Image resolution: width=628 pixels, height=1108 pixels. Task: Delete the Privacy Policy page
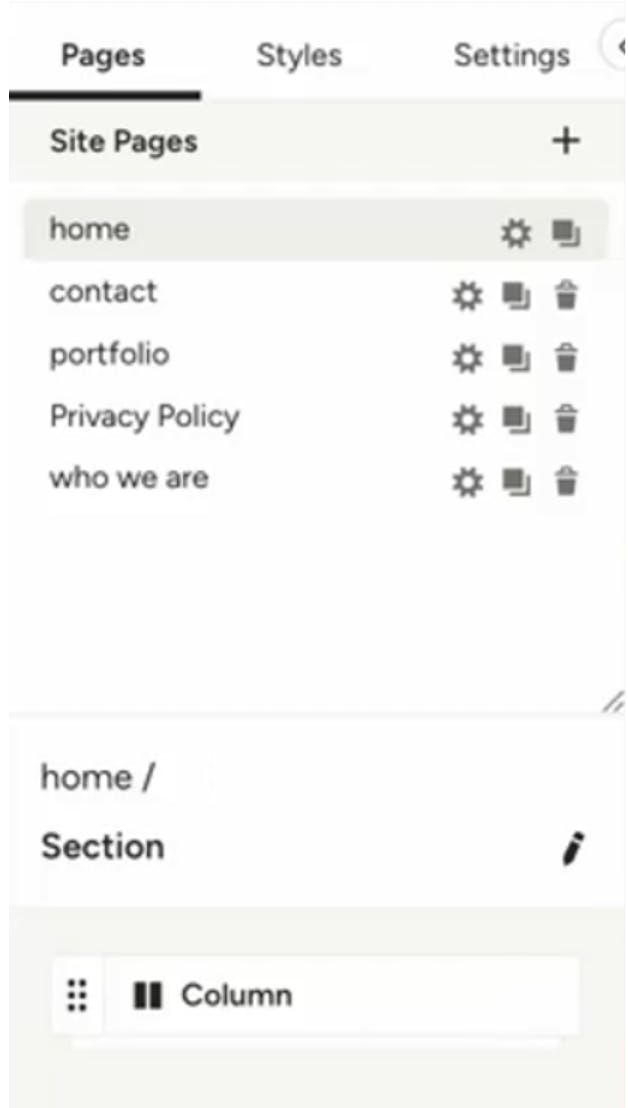[x=567, y=421]
